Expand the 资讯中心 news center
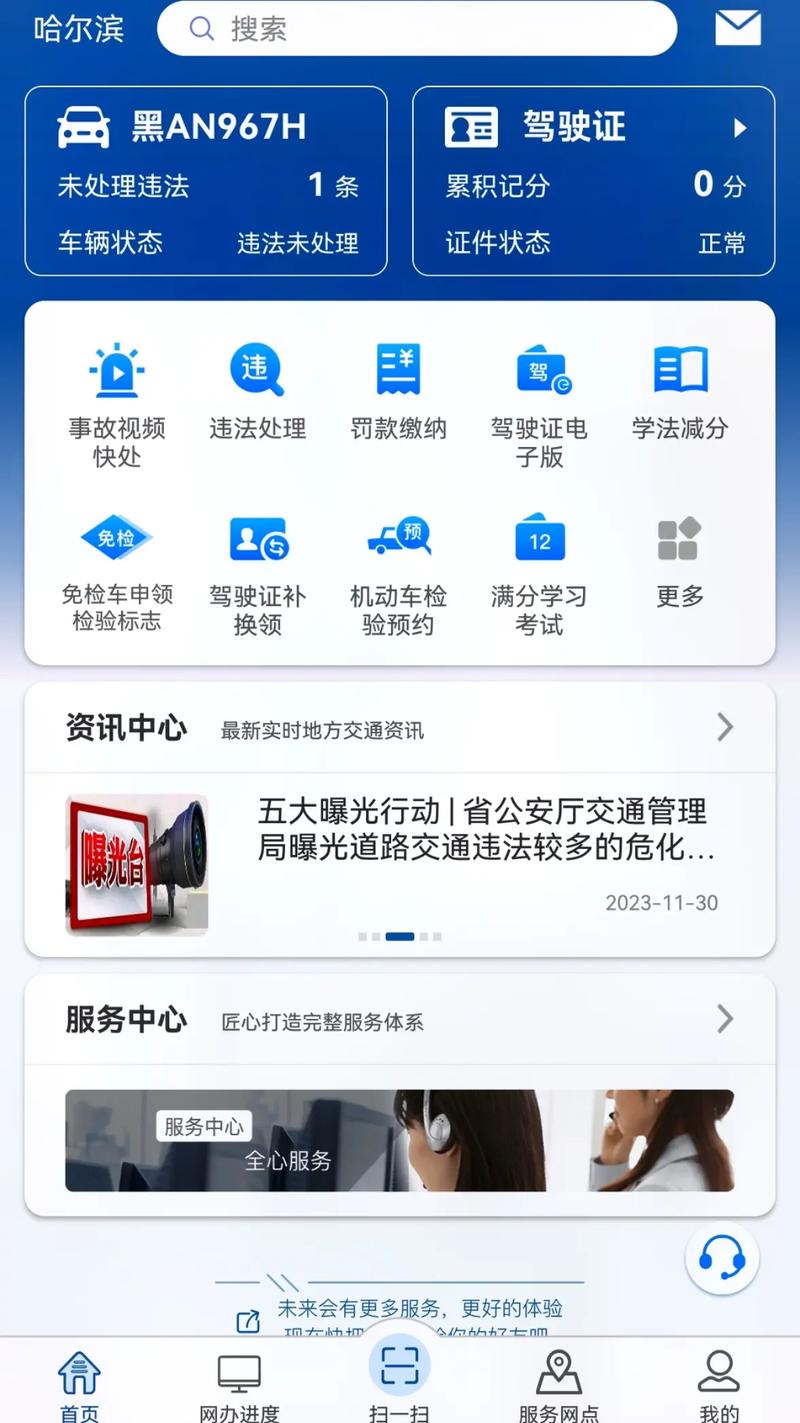 725,728
